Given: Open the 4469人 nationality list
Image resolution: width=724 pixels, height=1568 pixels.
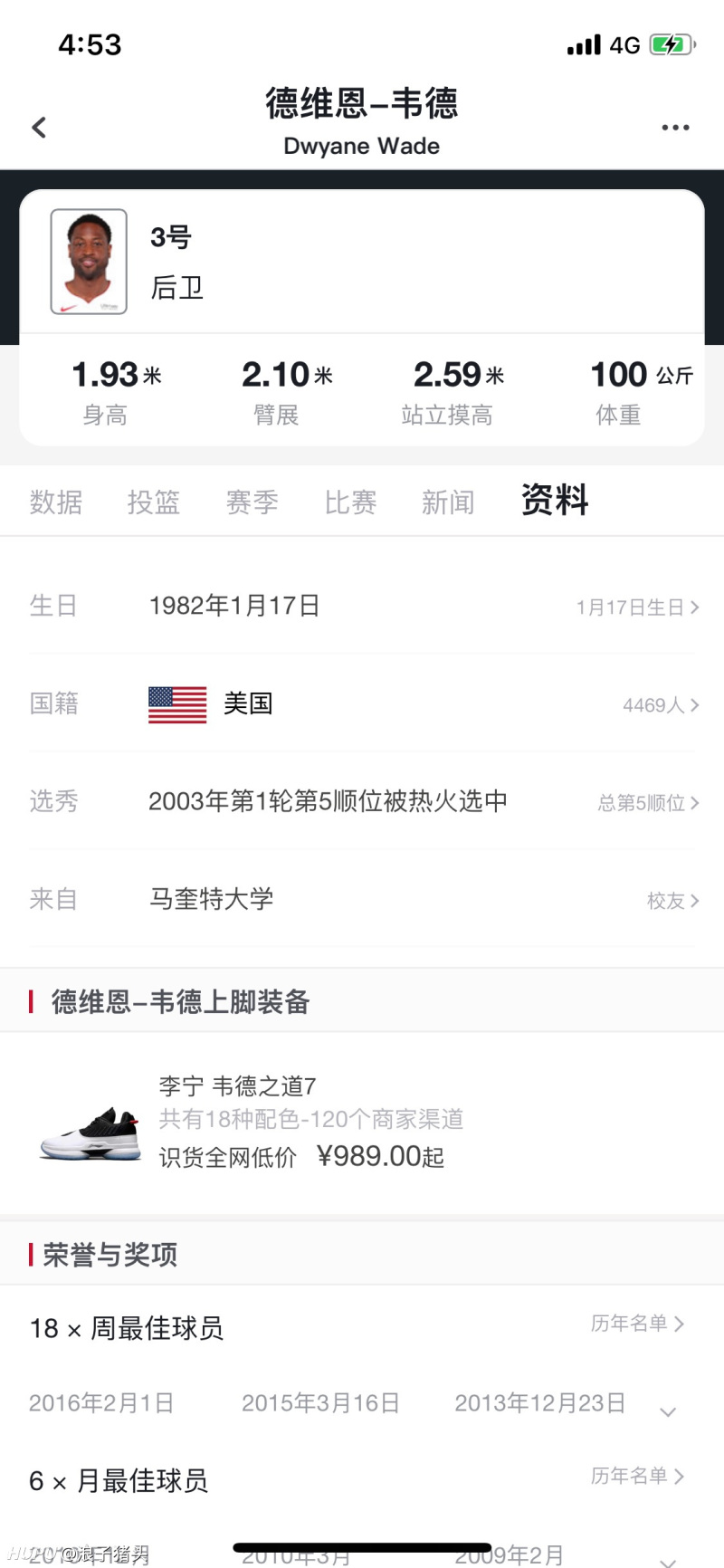Looking at the screenshot, I should tap(660, 705).
